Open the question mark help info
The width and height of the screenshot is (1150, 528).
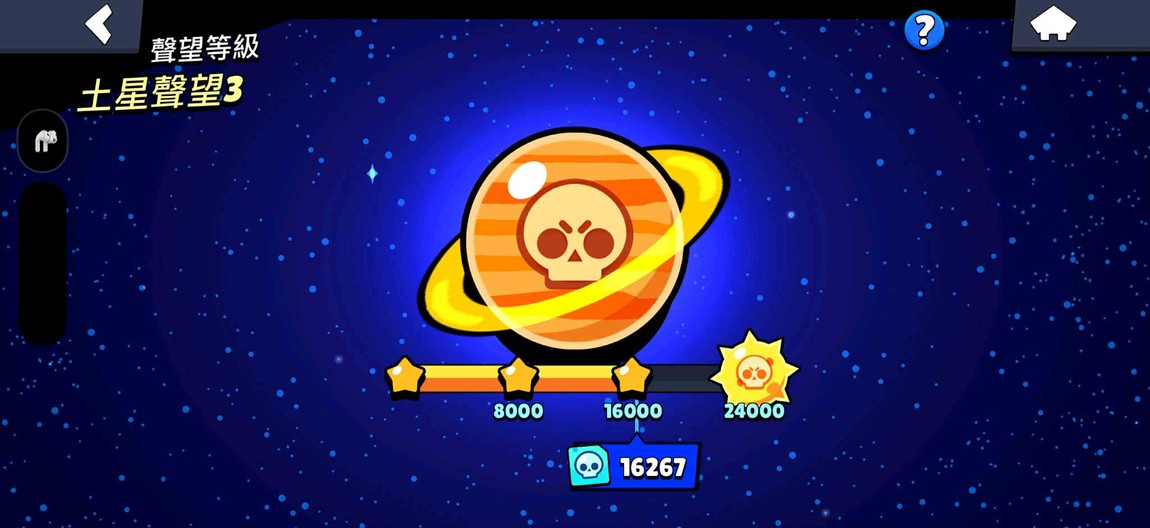tap(924, 30)
